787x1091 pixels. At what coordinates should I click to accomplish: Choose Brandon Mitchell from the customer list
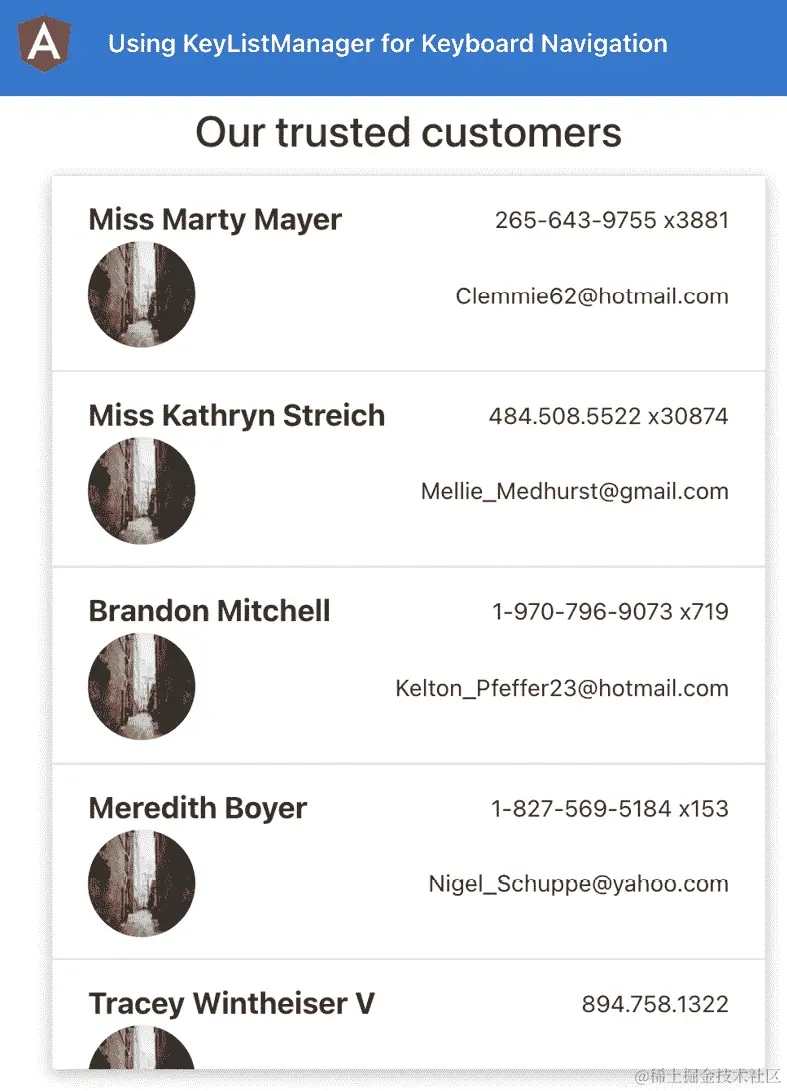pos(408,665)
